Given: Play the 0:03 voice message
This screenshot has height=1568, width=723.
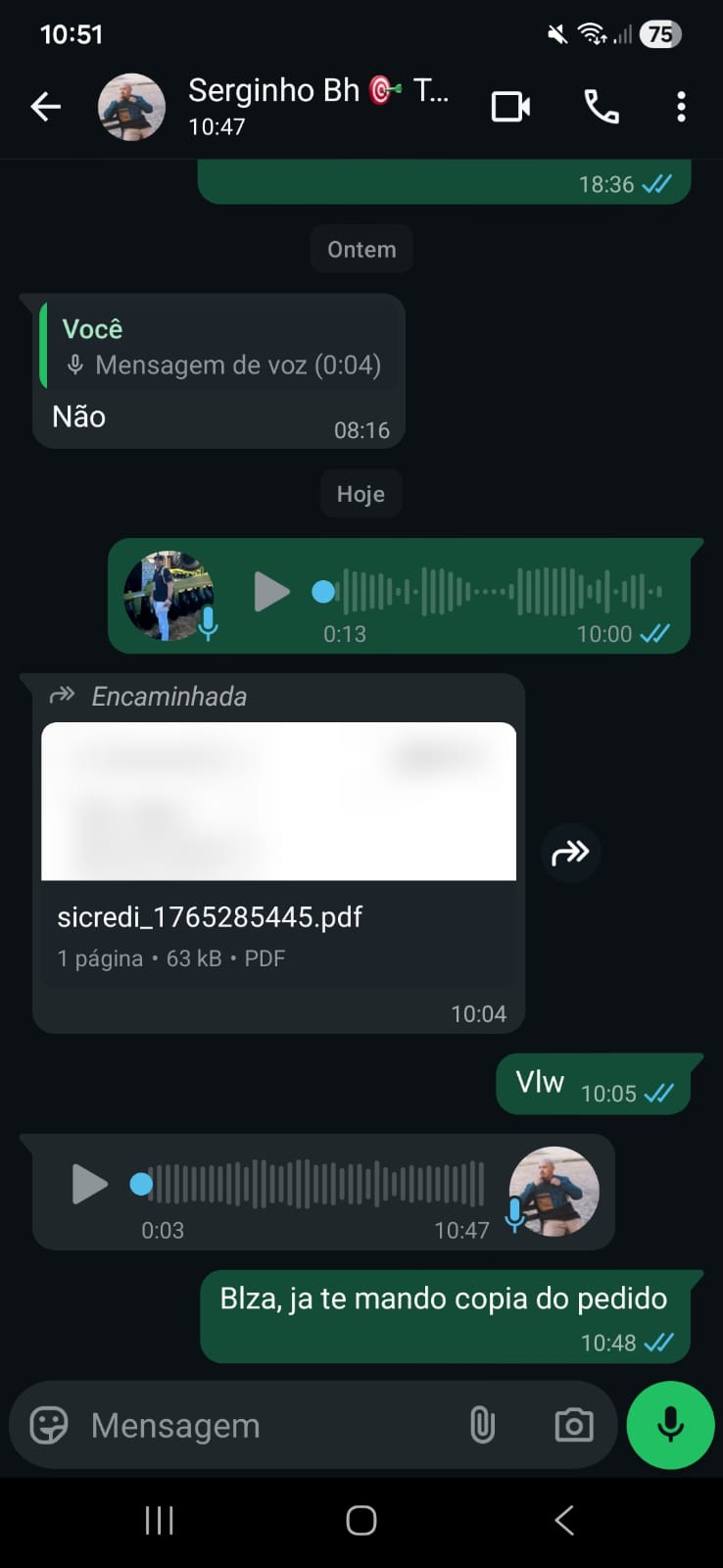Looking at the screenshot, I should tap(89, 1184).
